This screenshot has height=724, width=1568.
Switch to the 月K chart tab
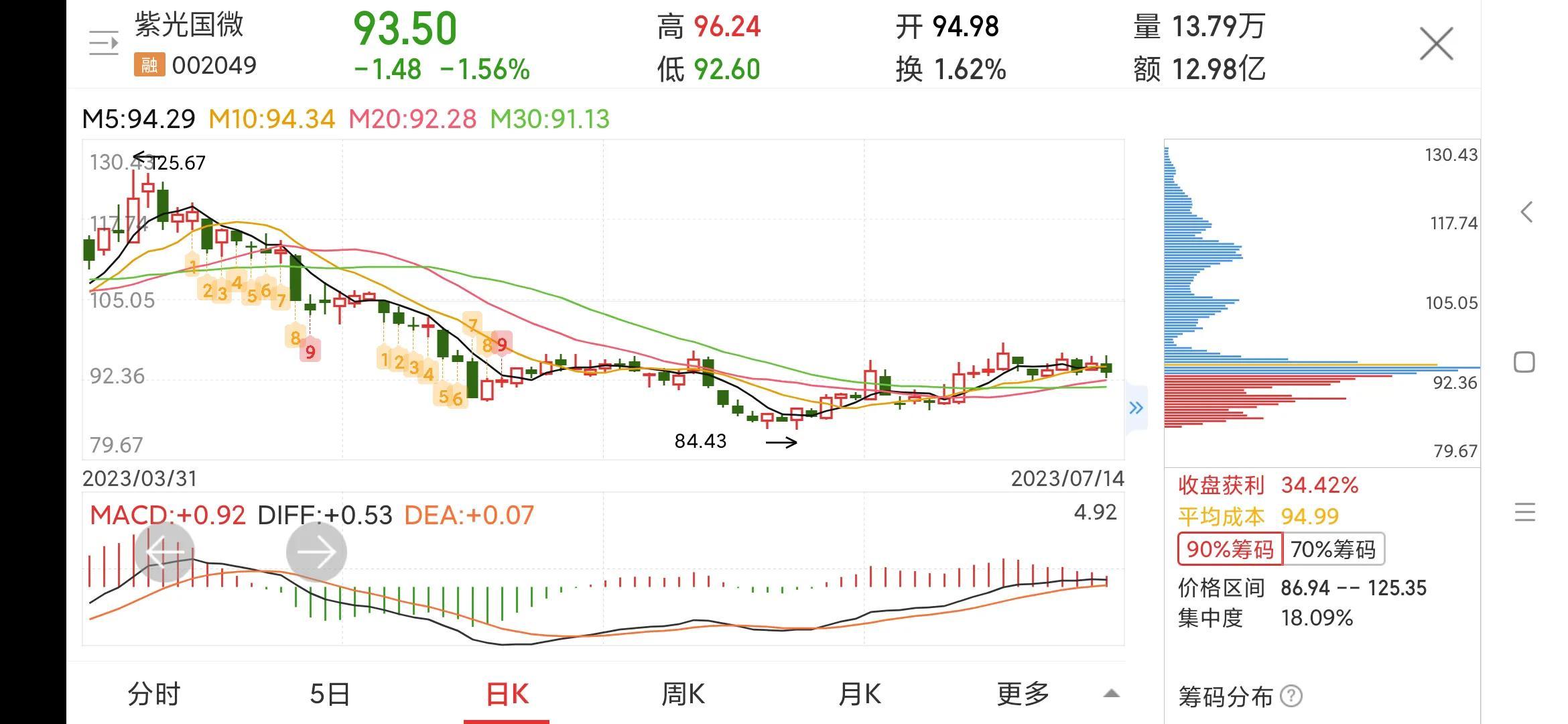860,694
